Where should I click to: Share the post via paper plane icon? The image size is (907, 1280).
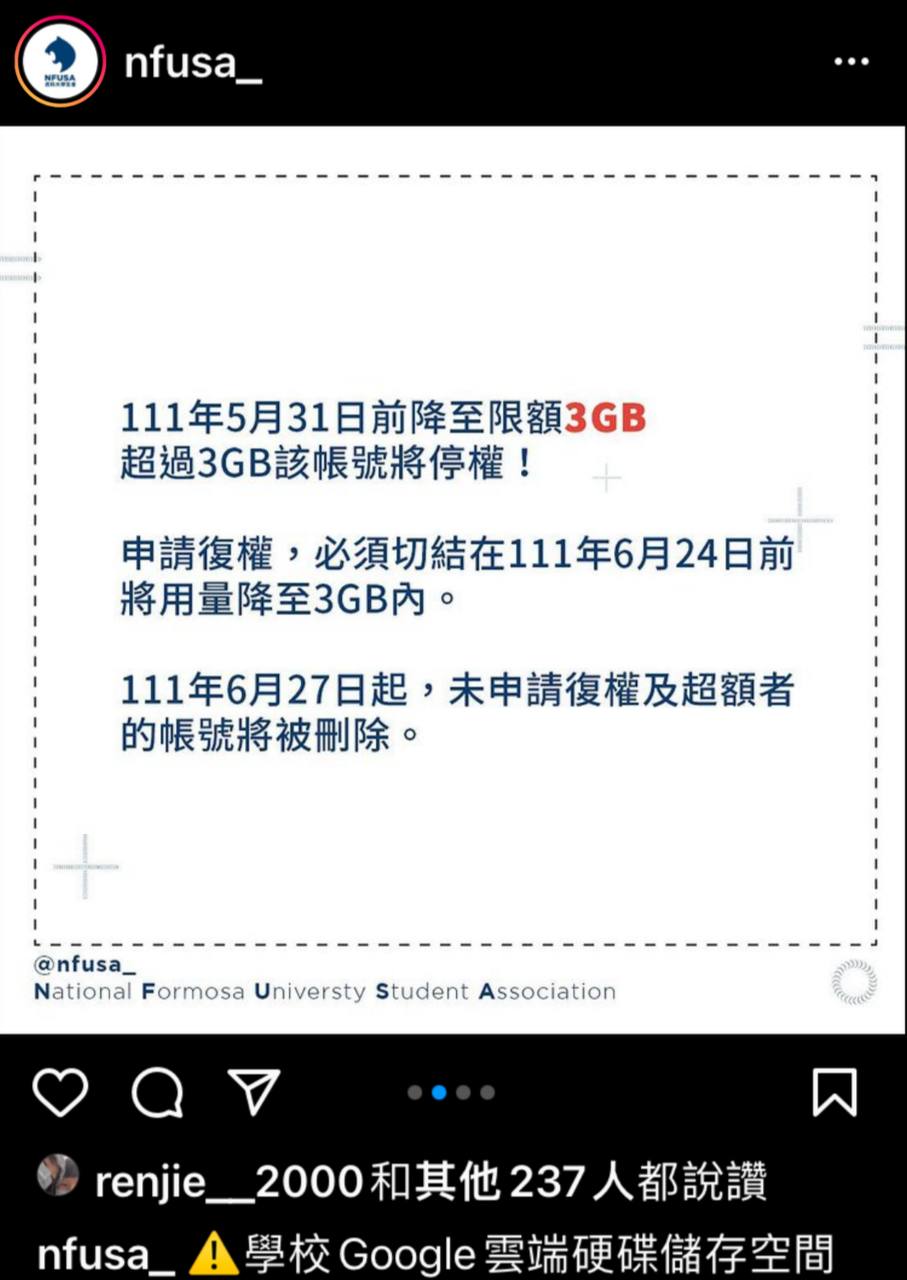pos(254,1091)
